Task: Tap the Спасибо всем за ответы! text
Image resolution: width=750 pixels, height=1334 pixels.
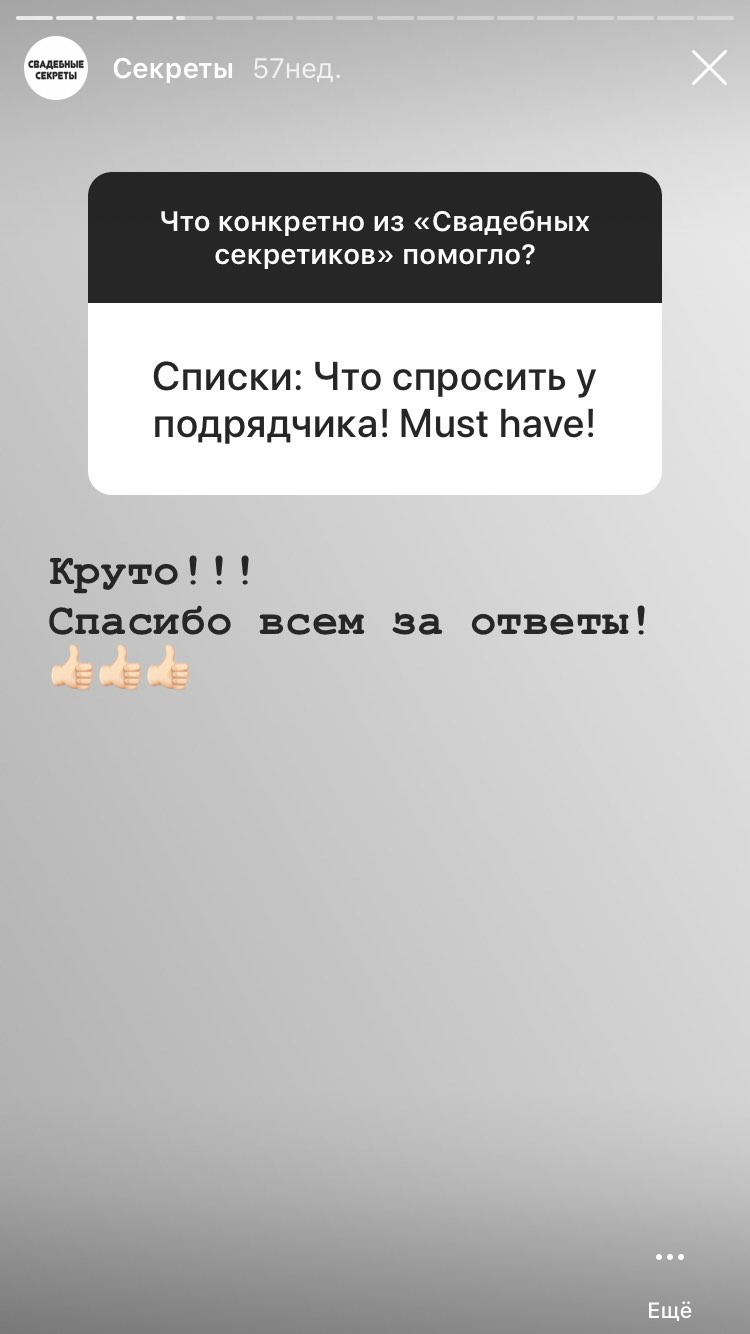Action: (x=348, y=622)
